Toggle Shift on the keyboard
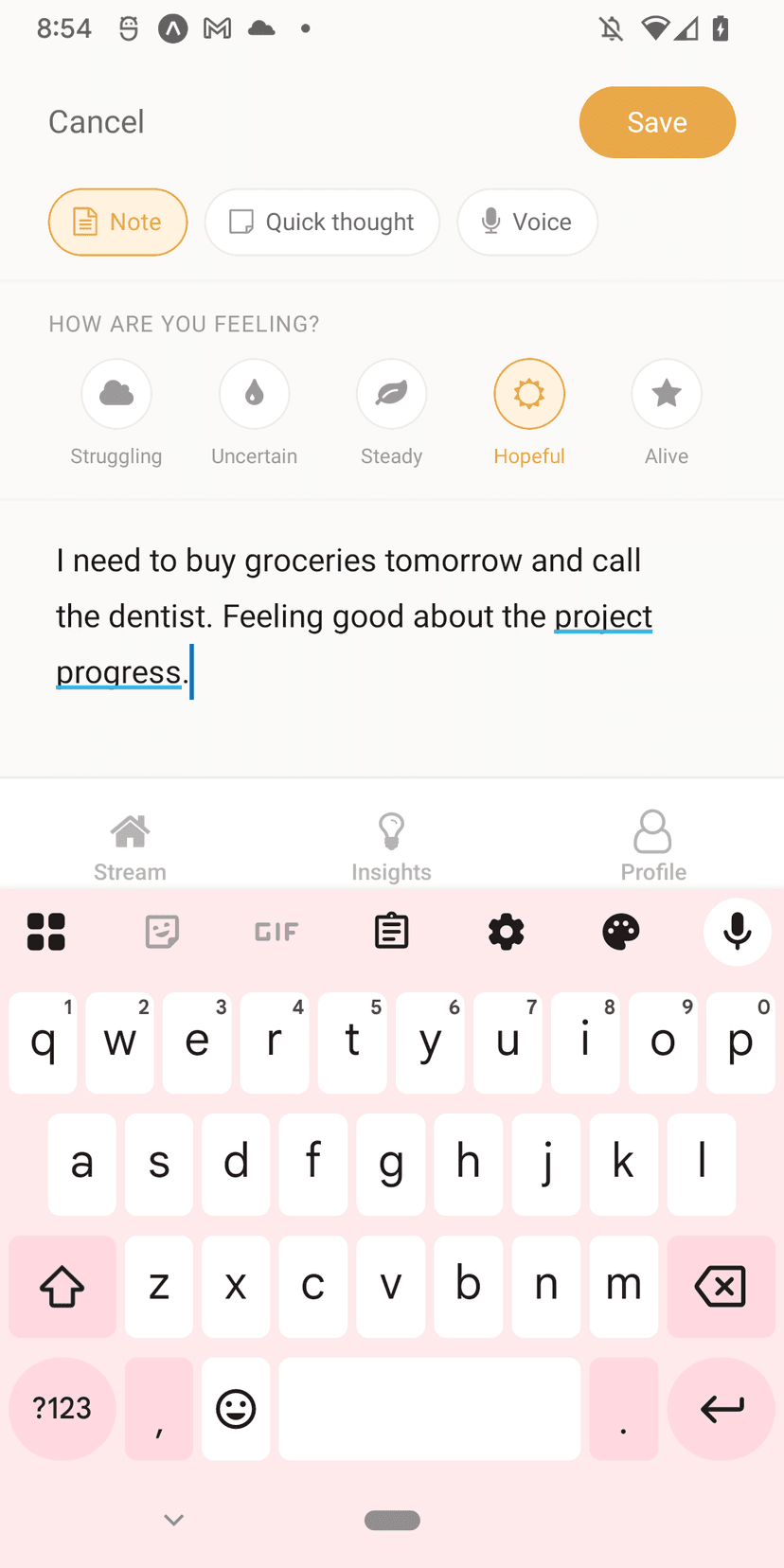The width and height of the screenshot is (784, 1568). point(62,1287)
